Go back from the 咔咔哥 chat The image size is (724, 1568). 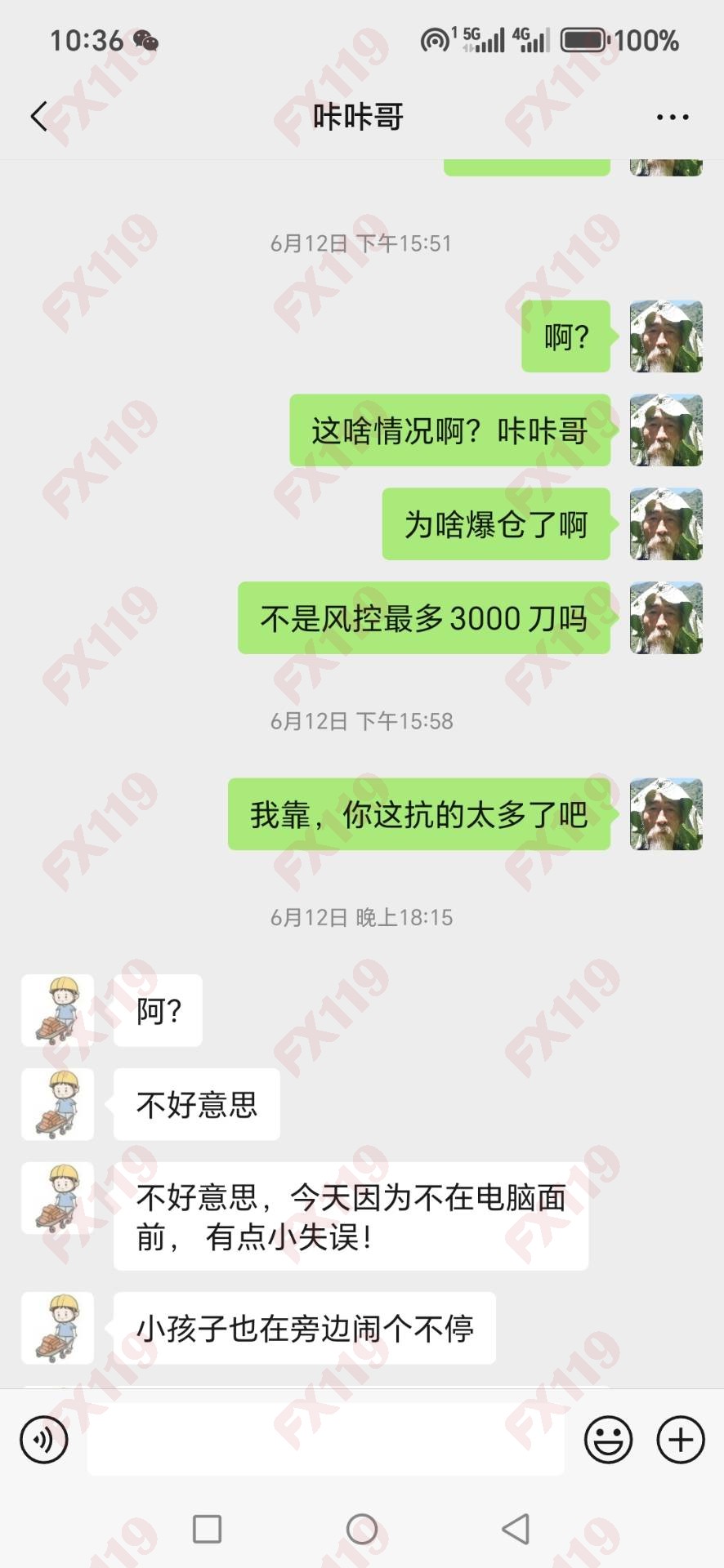[38, 117]
